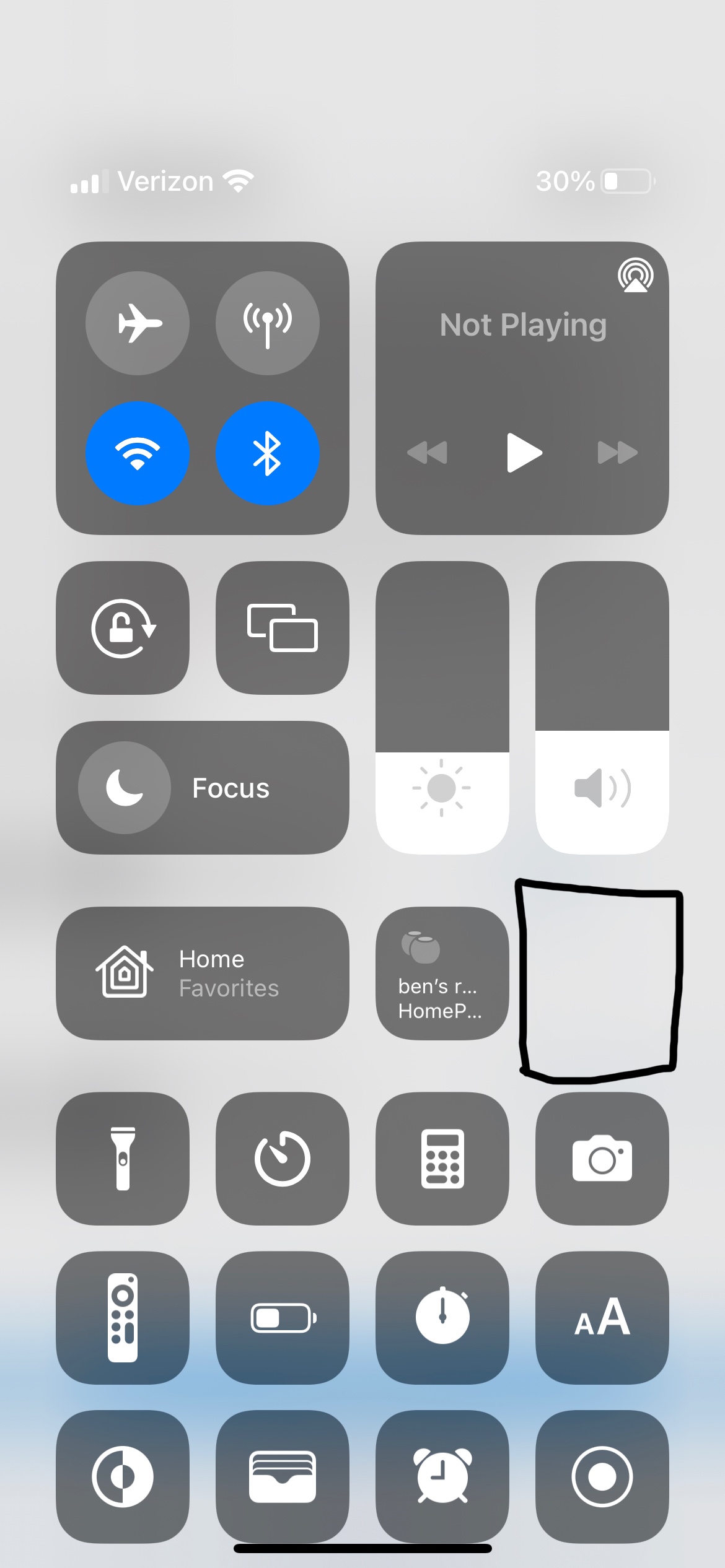Viewport: 725px width, 1568px height.
Task: Toggle Low Power Mode
Action: click(x=283, y=1318)
